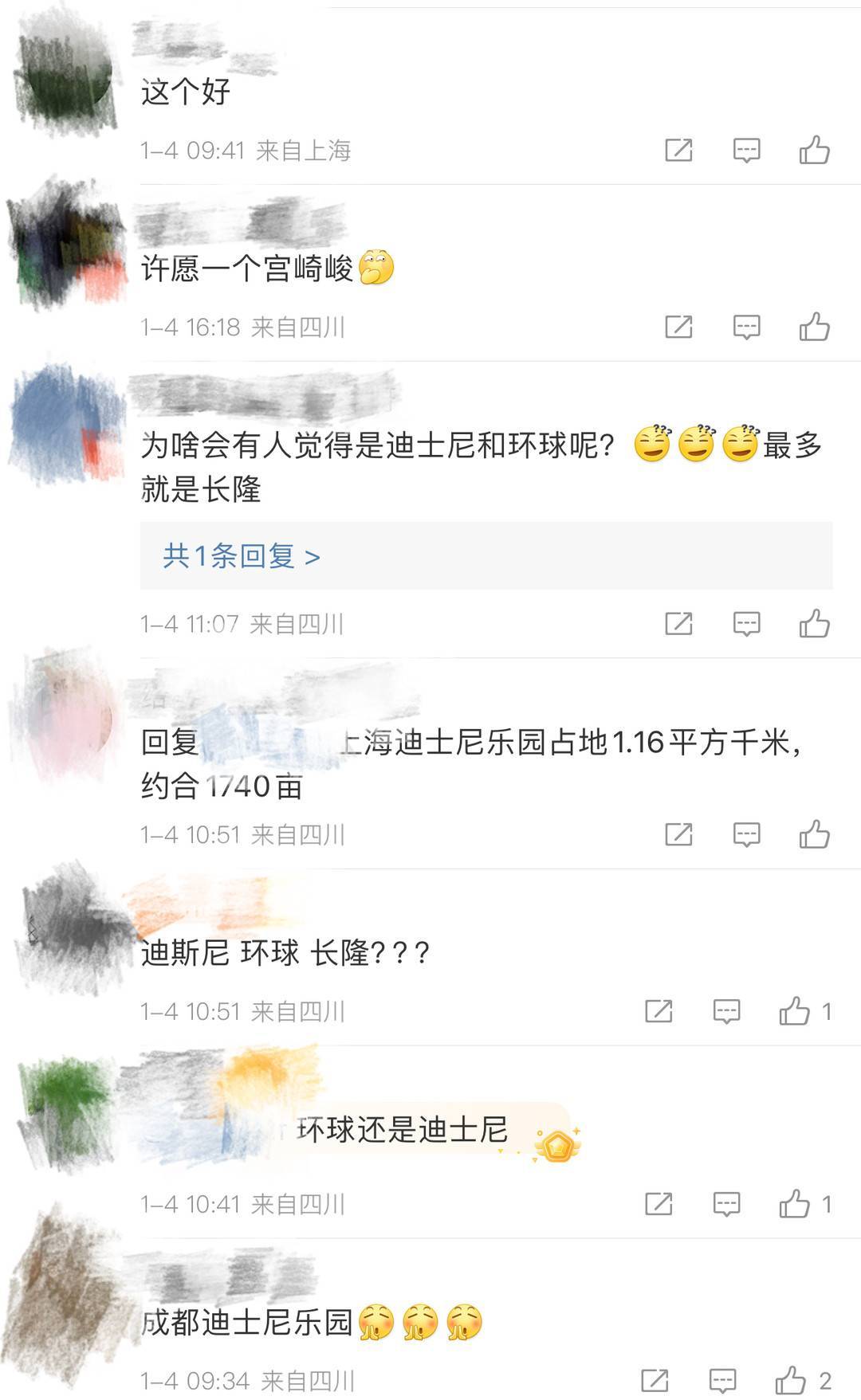
Task: Reply to the comment "环球还是迪士尼"
Action: (726, 1203)
